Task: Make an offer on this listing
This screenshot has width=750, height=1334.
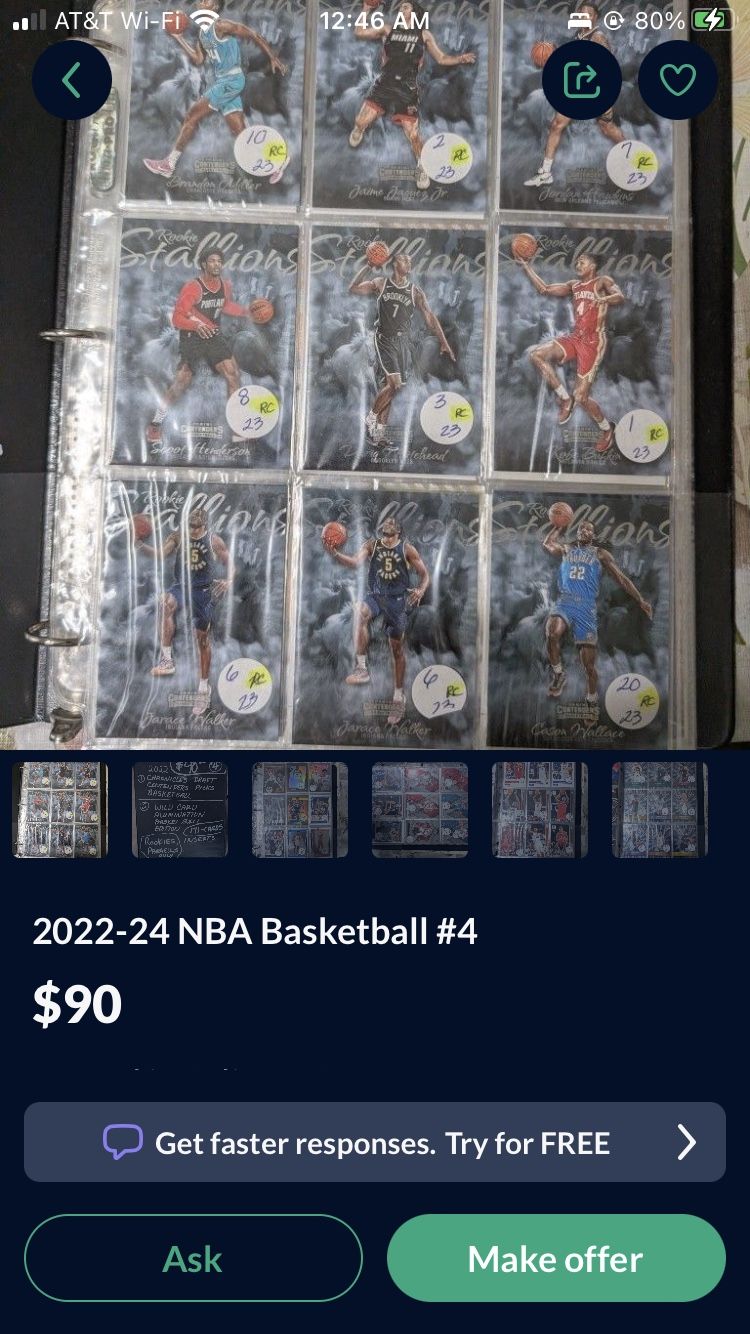Action: pyautogui.click(x=556, y=1258)
